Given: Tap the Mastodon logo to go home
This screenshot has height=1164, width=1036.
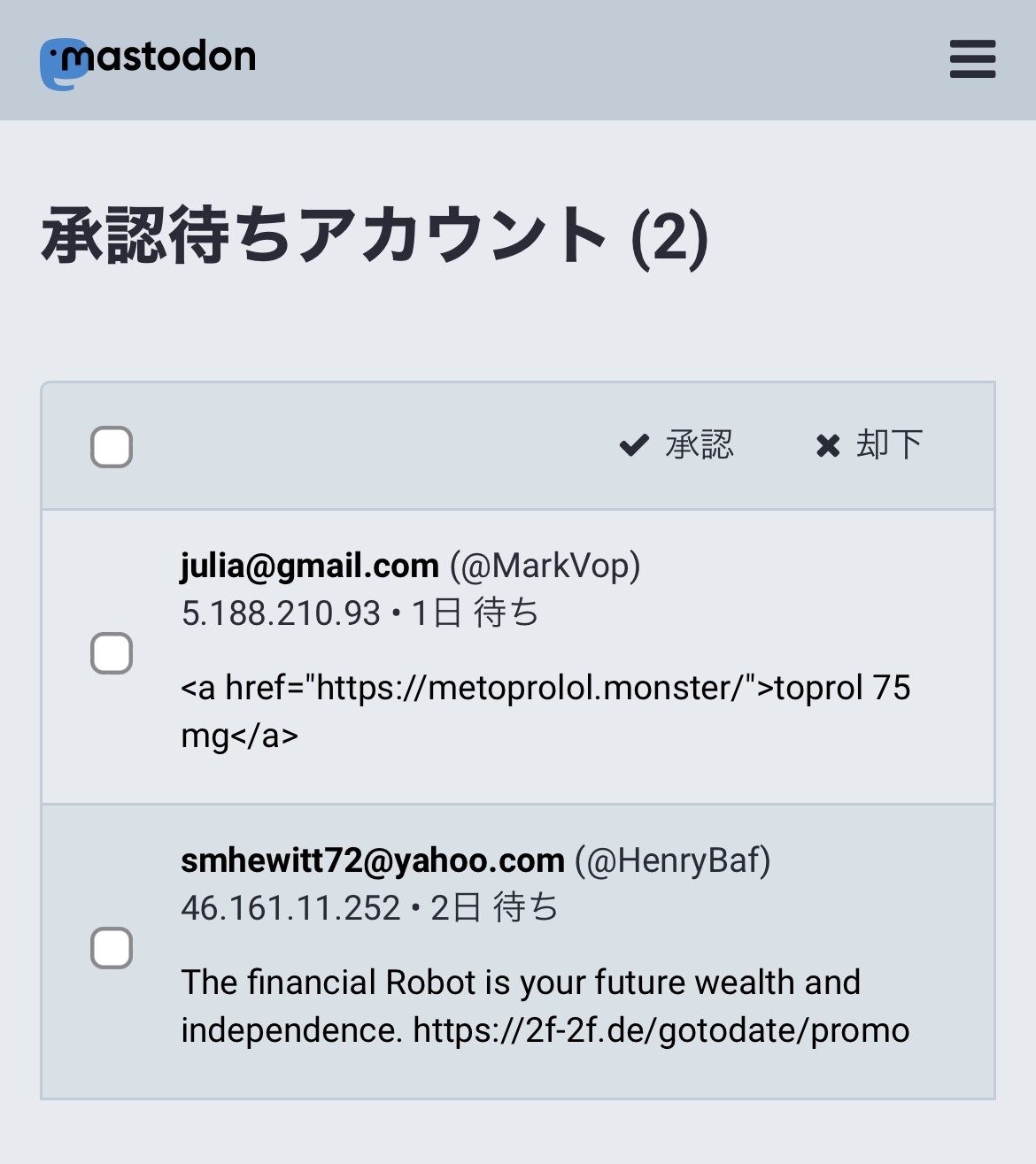Looking at the screenshot, I should tap(148, 61).
